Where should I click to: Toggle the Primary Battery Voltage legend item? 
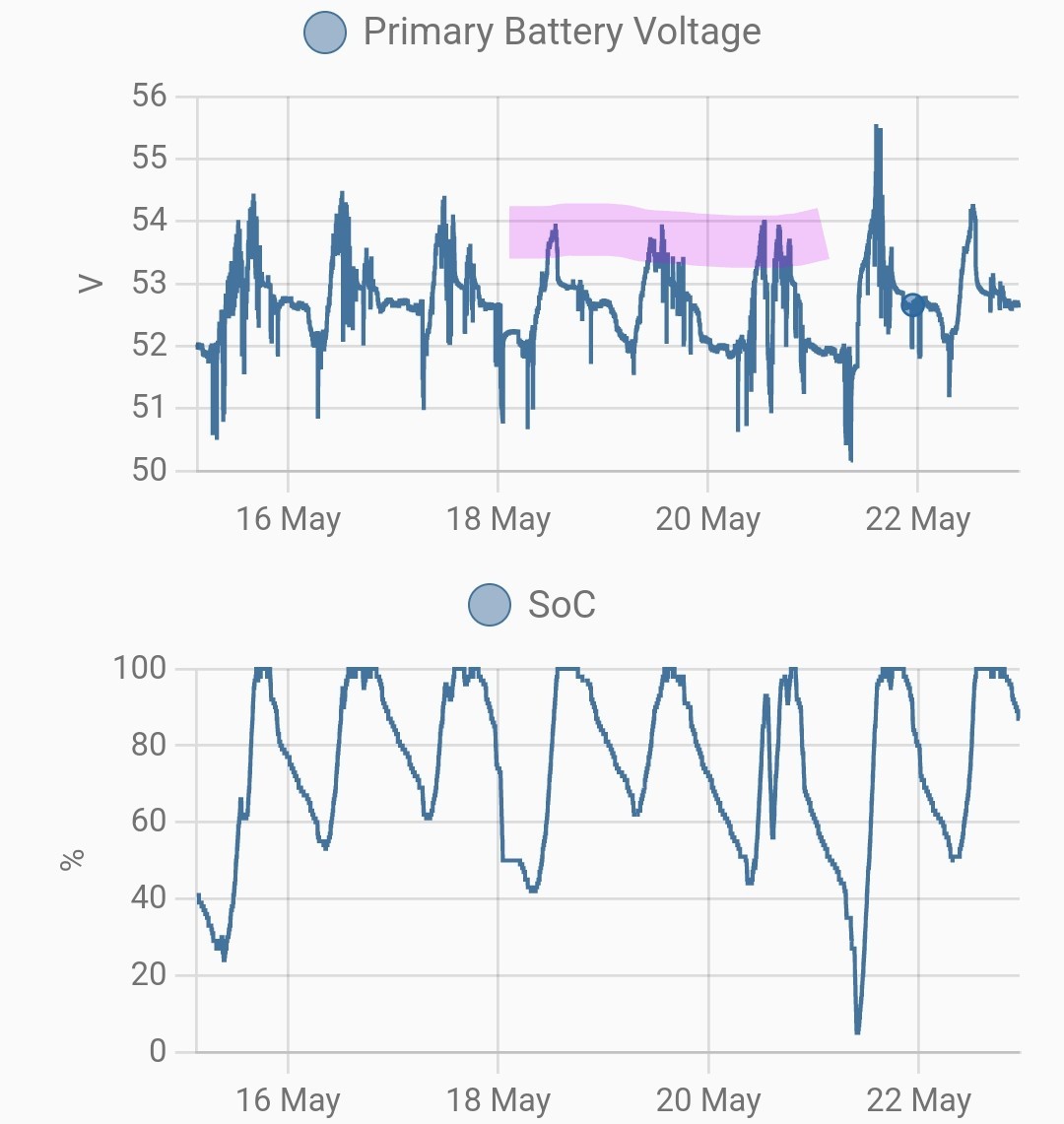click(532, 33)
